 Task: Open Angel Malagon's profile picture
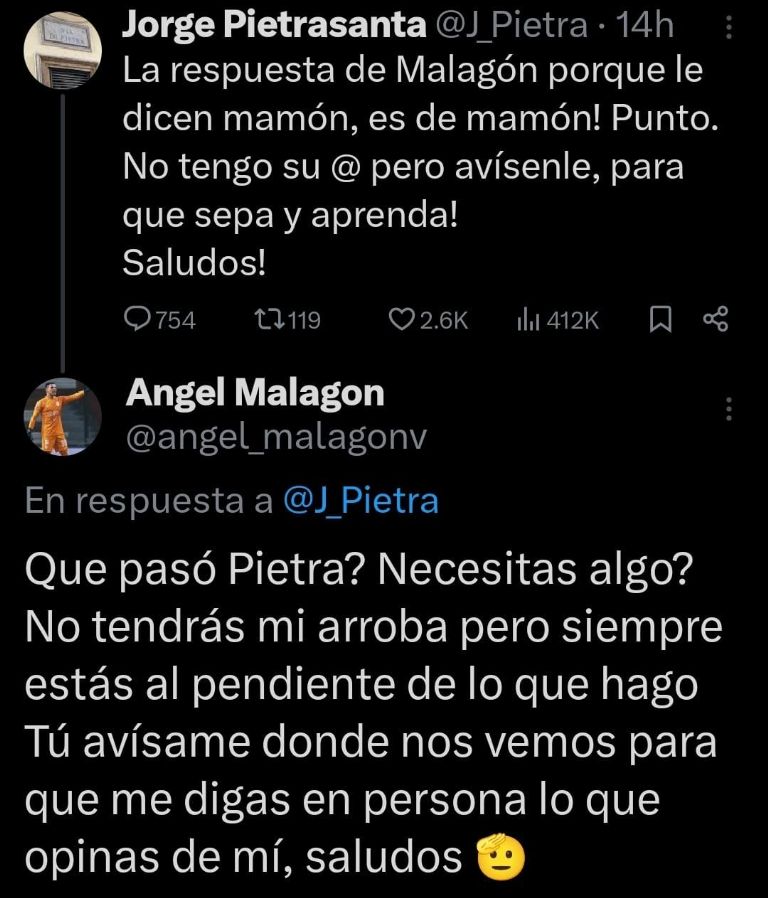(64, 417)
